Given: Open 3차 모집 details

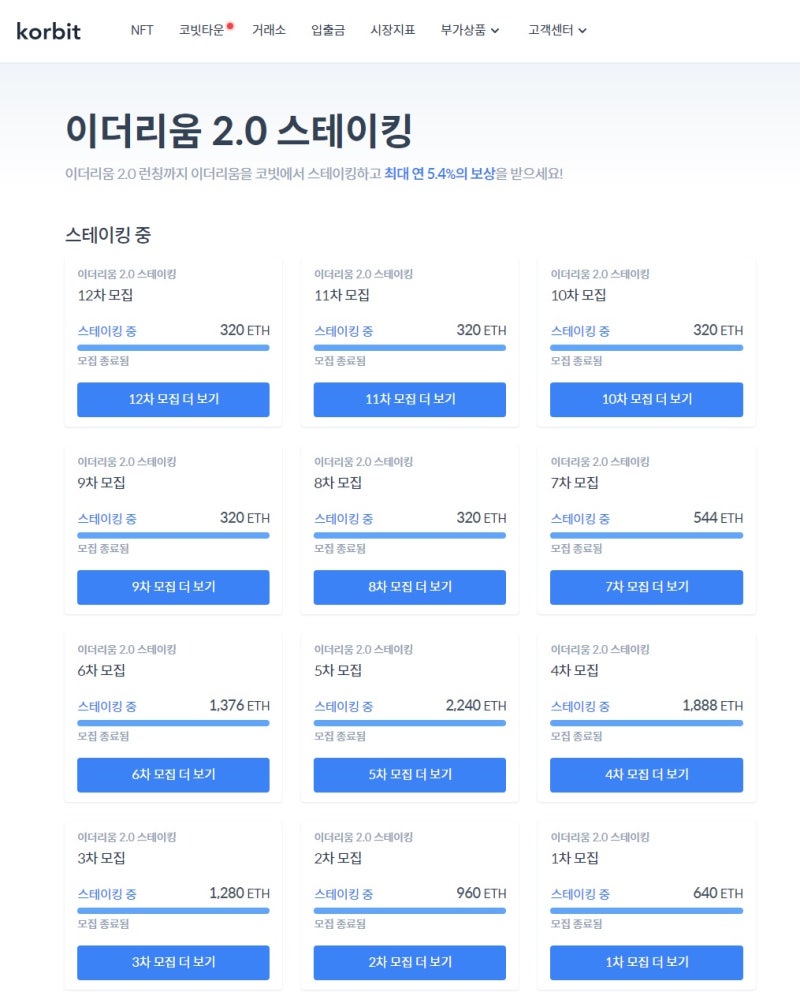Looking at the screenshot, I should click(173, 962).
